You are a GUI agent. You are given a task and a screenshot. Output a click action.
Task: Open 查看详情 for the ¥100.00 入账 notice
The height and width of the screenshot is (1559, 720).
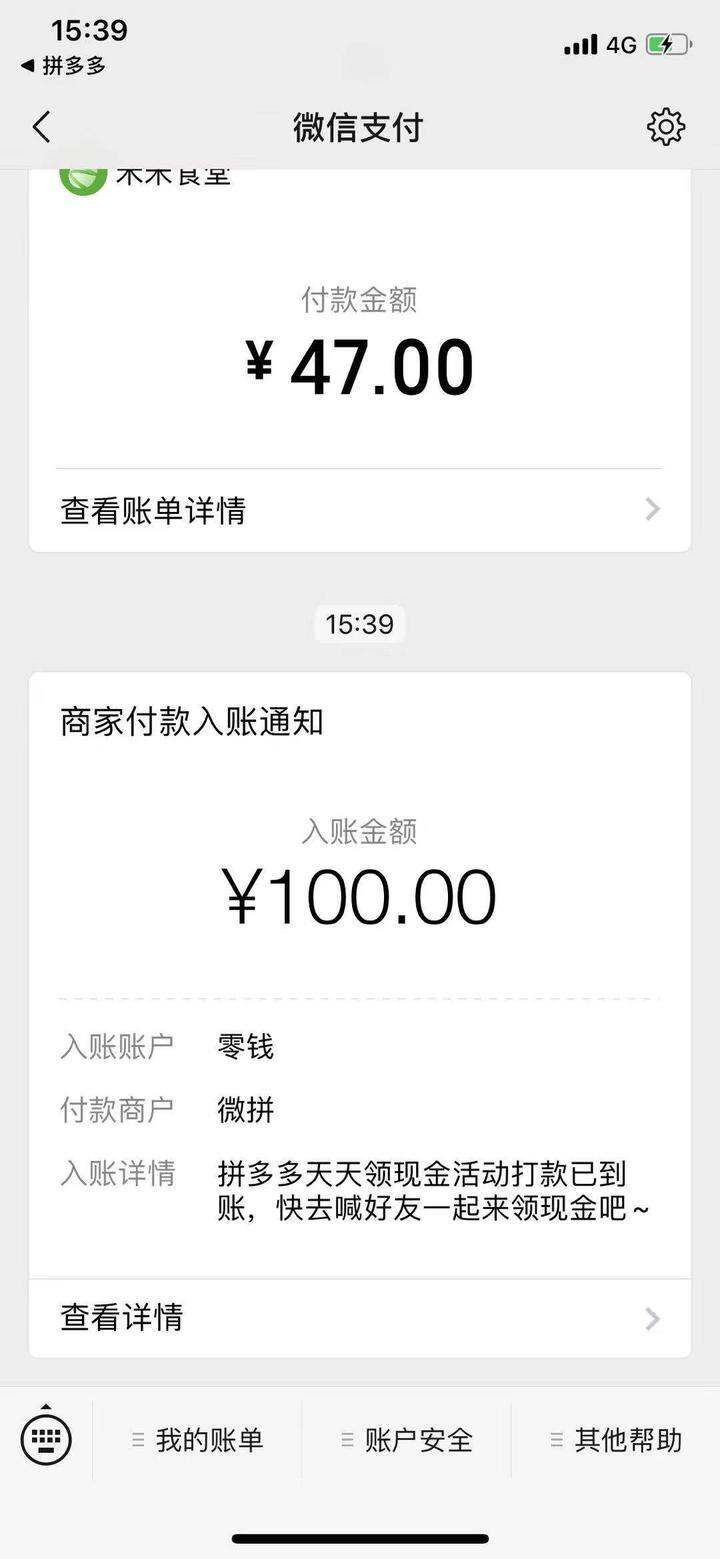[360, 1318]
